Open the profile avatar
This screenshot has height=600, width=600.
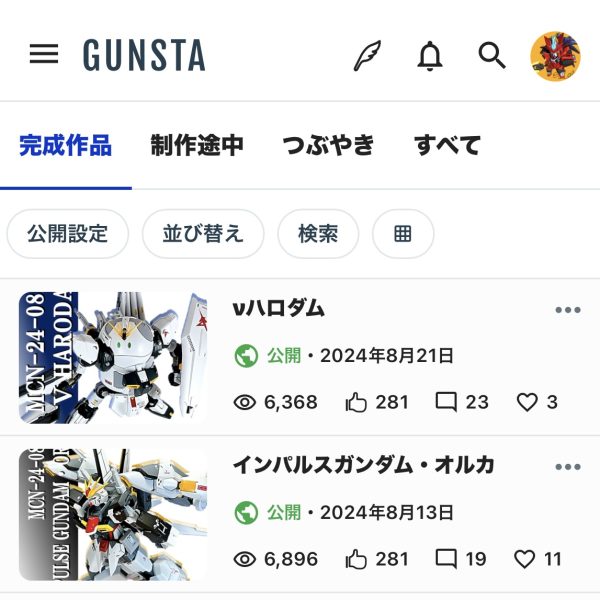click(x=555, y=56)
